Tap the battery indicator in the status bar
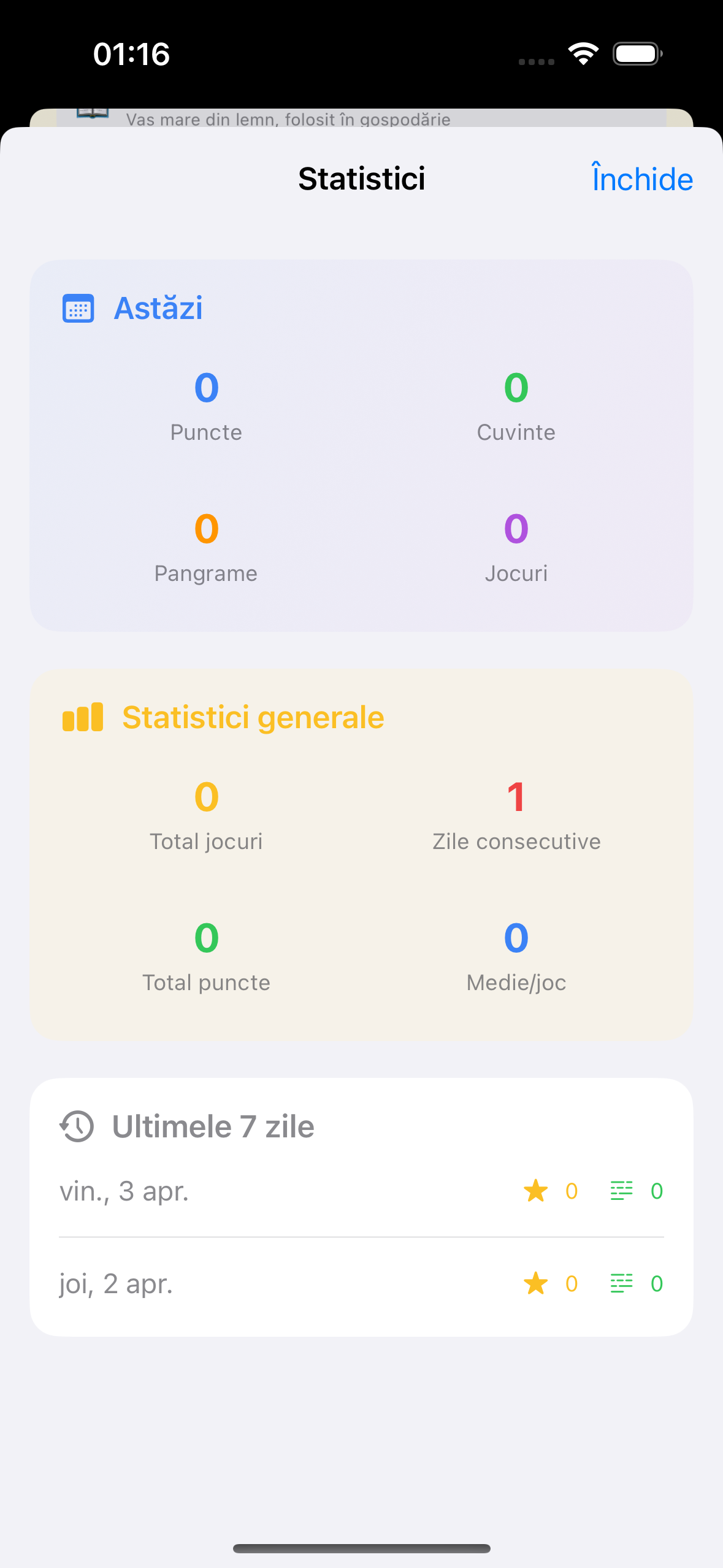The width and height of the screenshot is (723, 1568). [x=636, y=53]
